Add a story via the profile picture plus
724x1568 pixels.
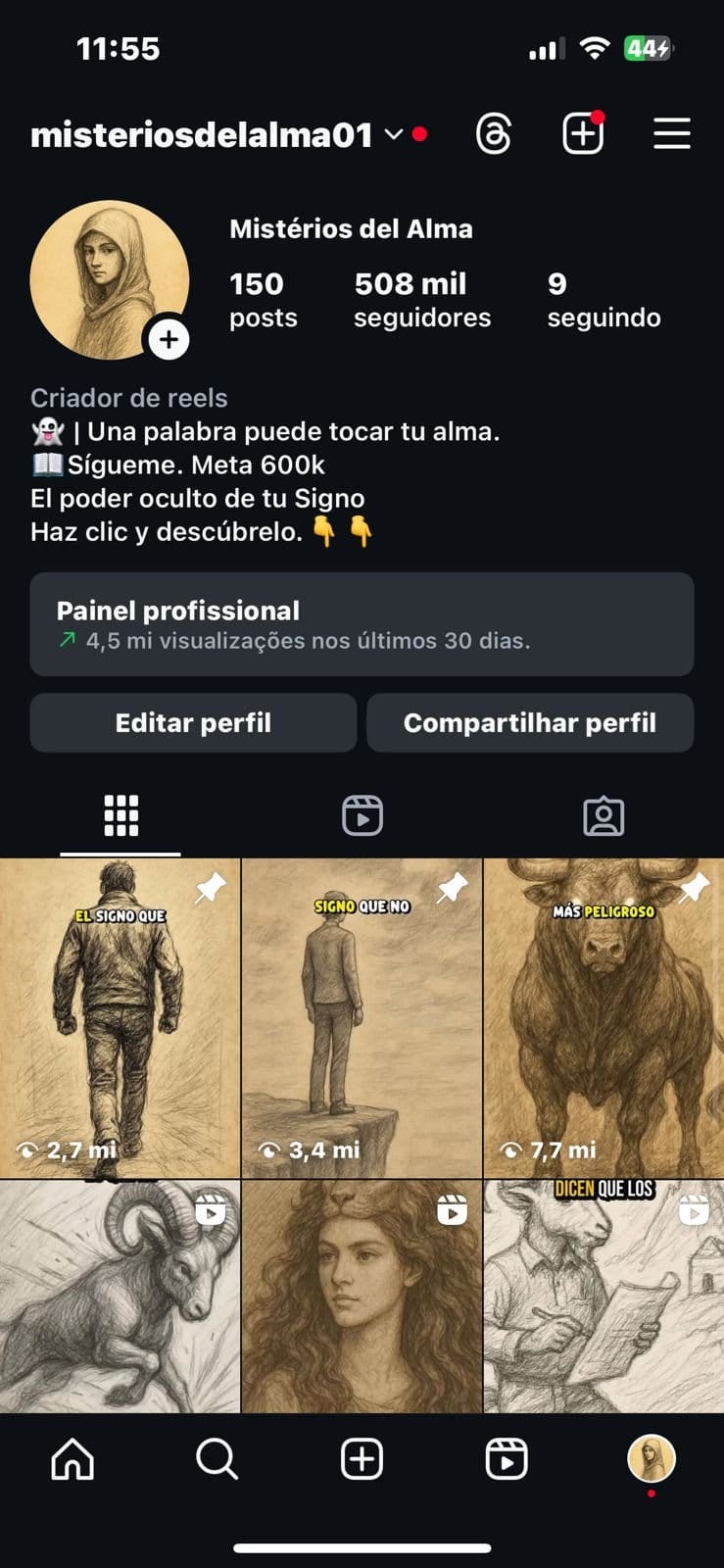[x=169, y=340]
